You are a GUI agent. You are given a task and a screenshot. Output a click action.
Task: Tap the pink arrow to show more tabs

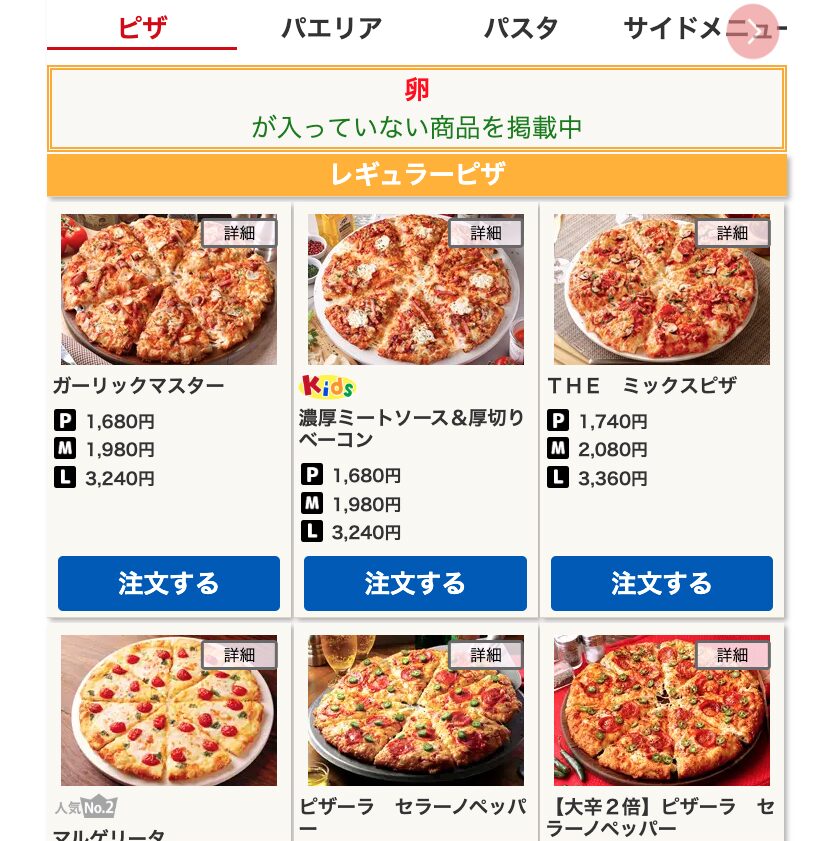point(753,32)
